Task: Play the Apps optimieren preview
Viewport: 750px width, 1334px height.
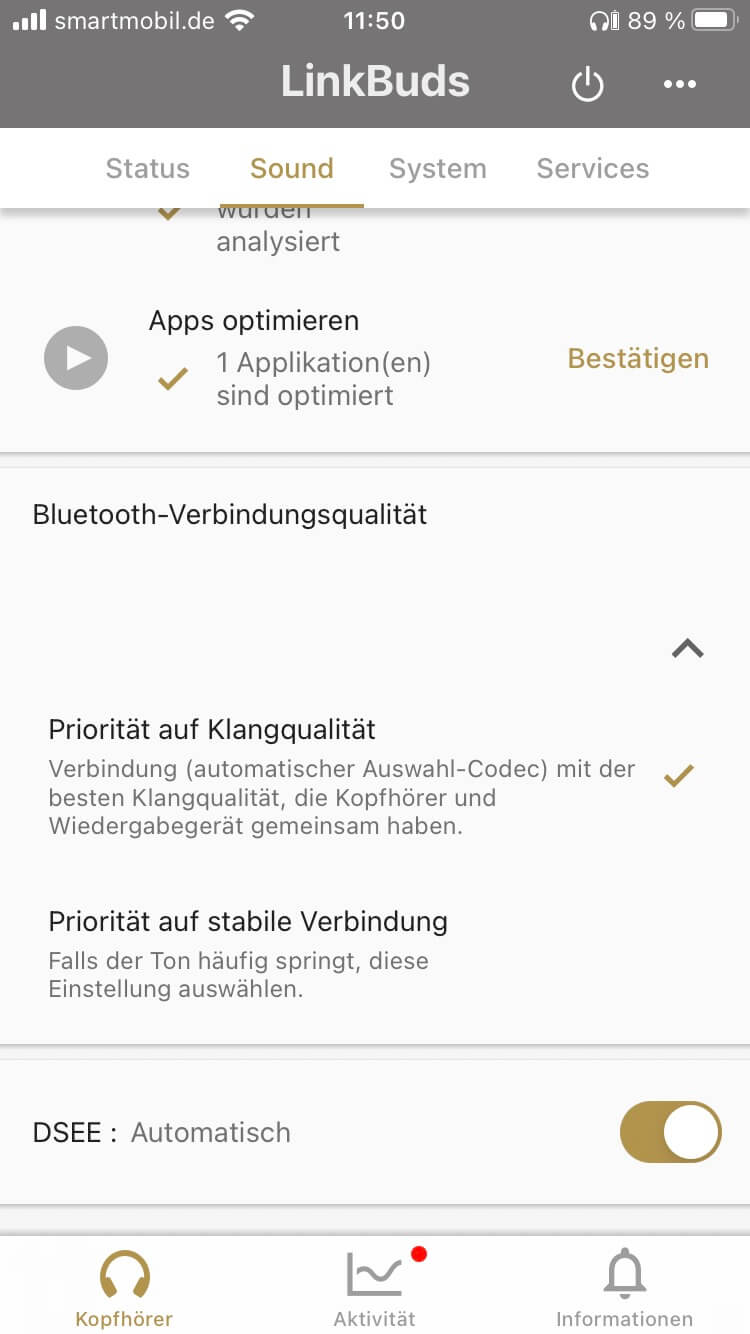Action: (x=76, y=358)
